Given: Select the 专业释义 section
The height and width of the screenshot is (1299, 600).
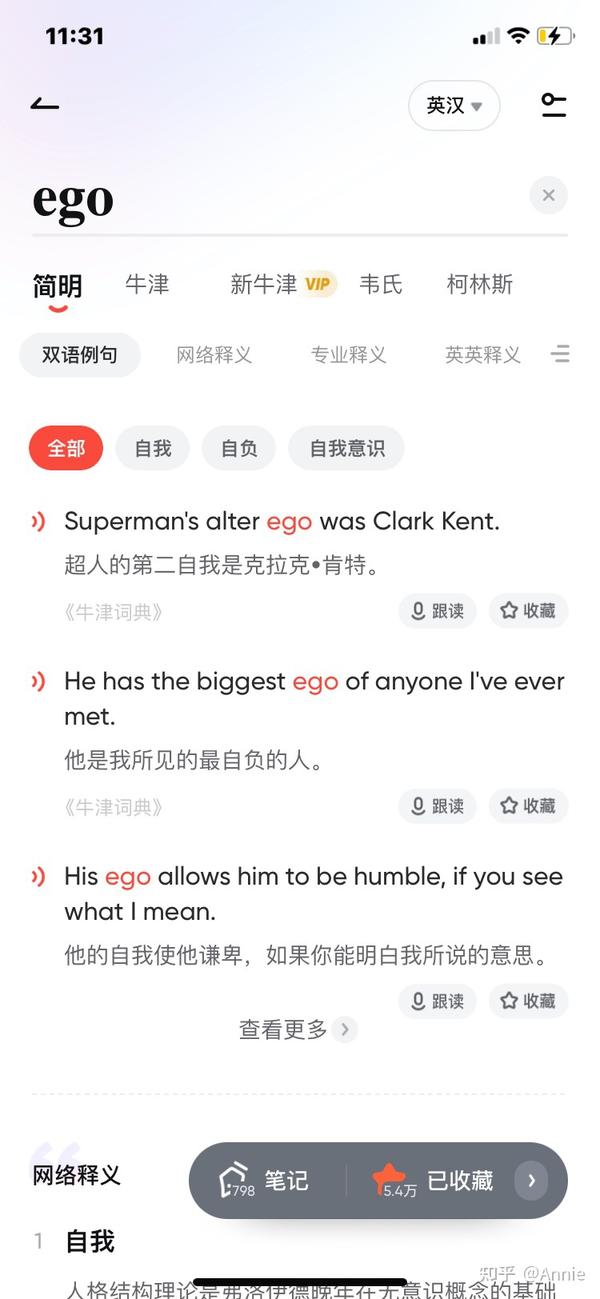Looking at the screenshot, I should 348,355.
